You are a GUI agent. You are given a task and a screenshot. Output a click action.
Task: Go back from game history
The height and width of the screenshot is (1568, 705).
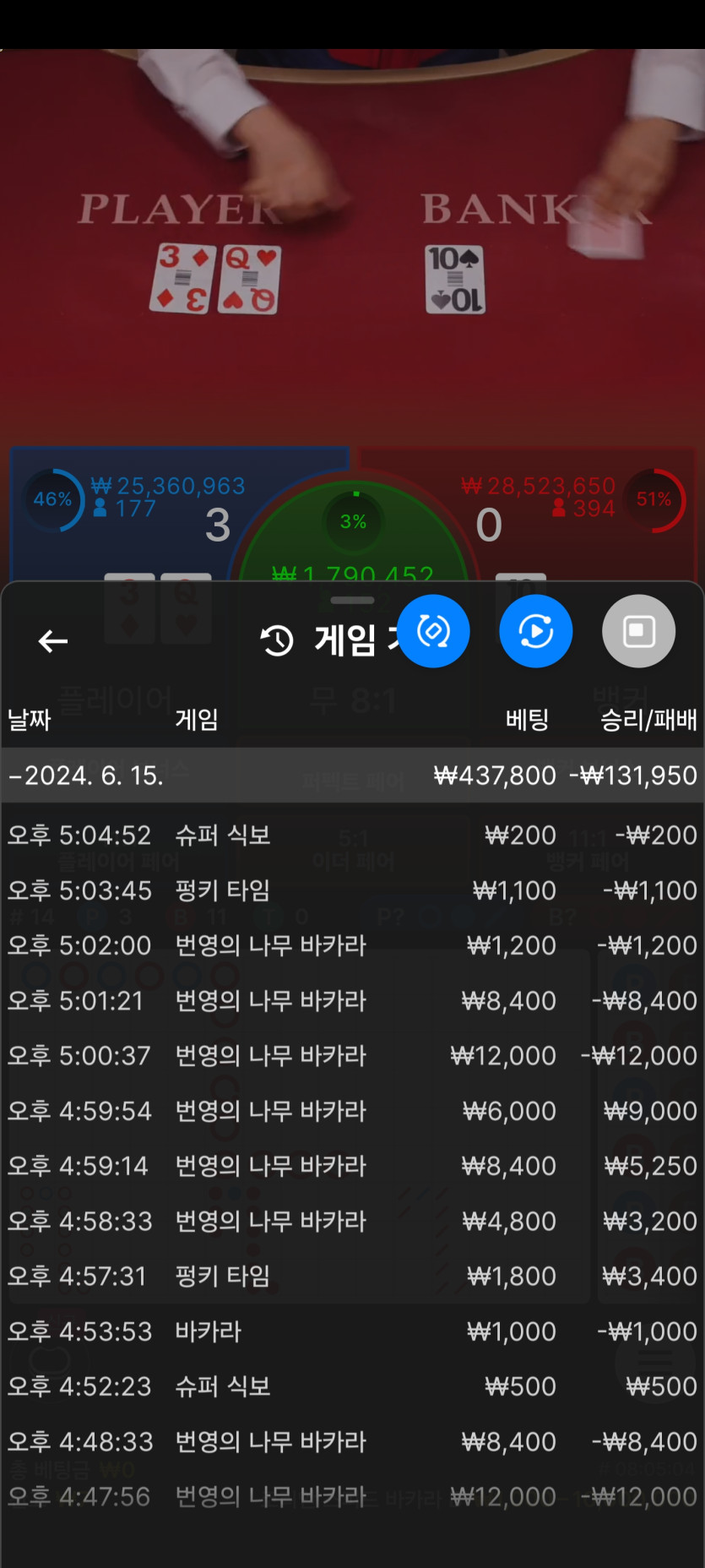point(53,641)
